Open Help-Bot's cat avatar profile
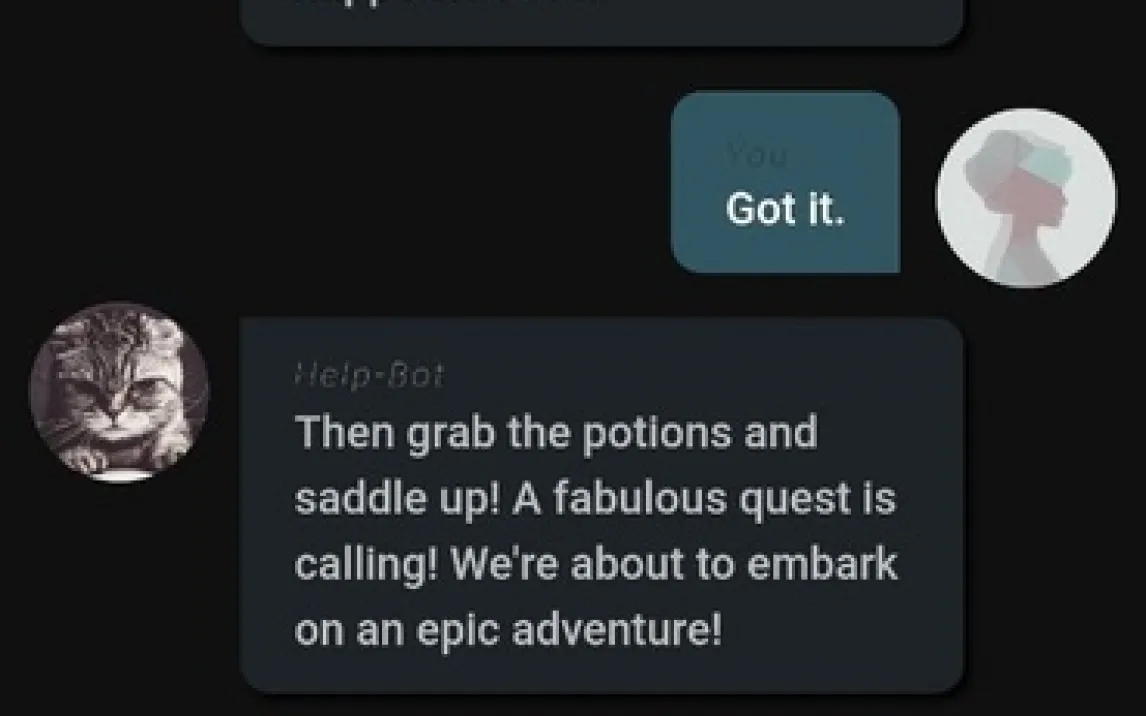 point(119,392)
